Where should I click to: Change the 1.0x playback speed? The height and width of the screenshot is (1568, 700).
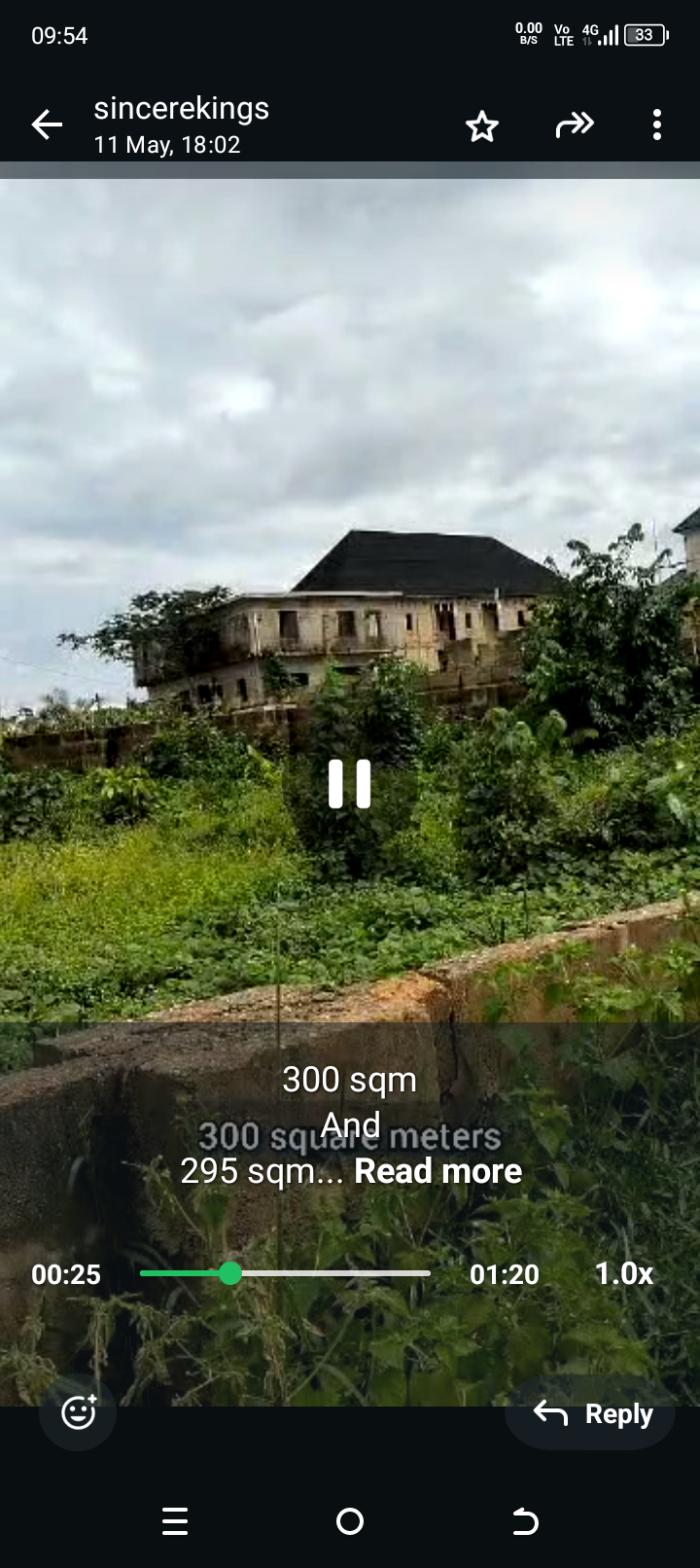pos(623,1273)
